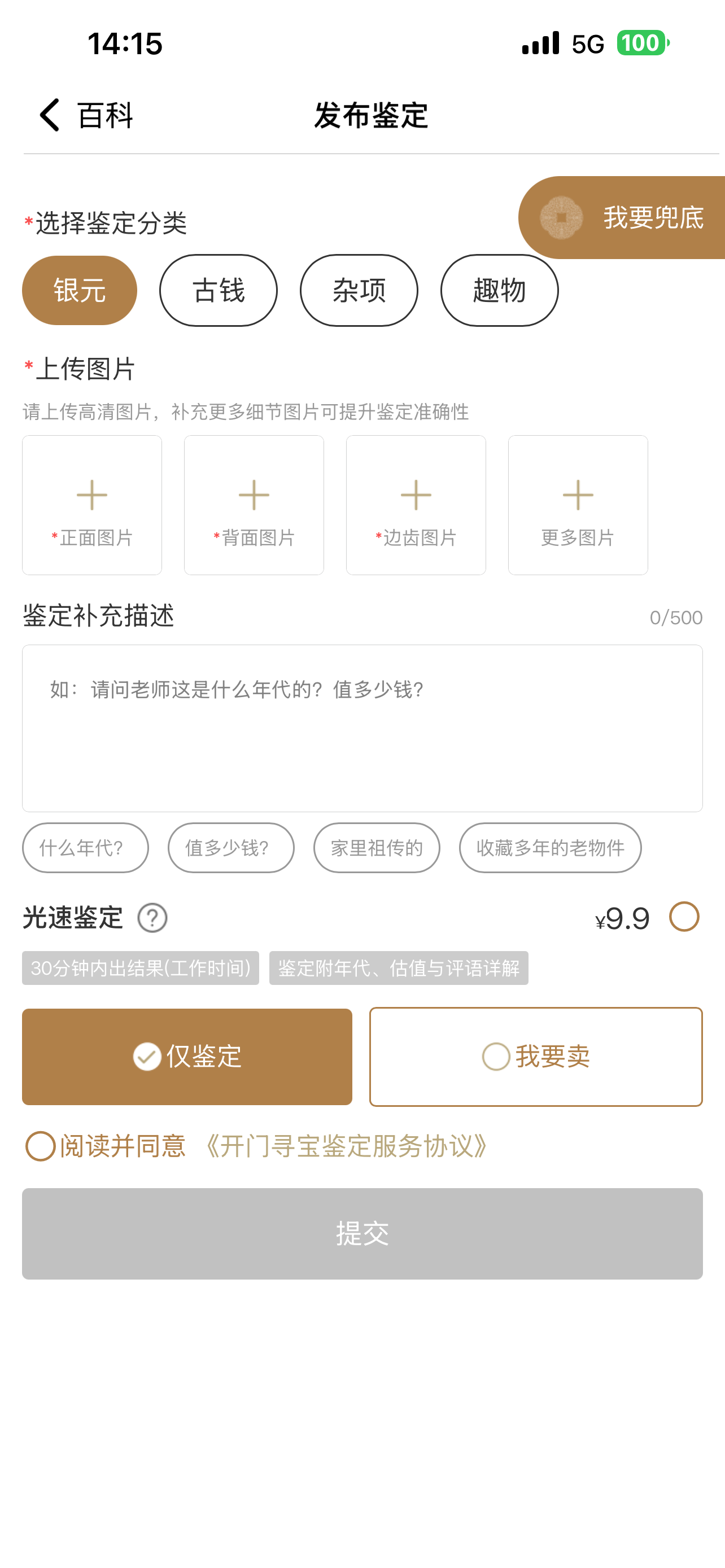This screenshot has width=725, height=1568.
Task: Tap the plus icon to upload 正面图片
Action: (91, 494)
